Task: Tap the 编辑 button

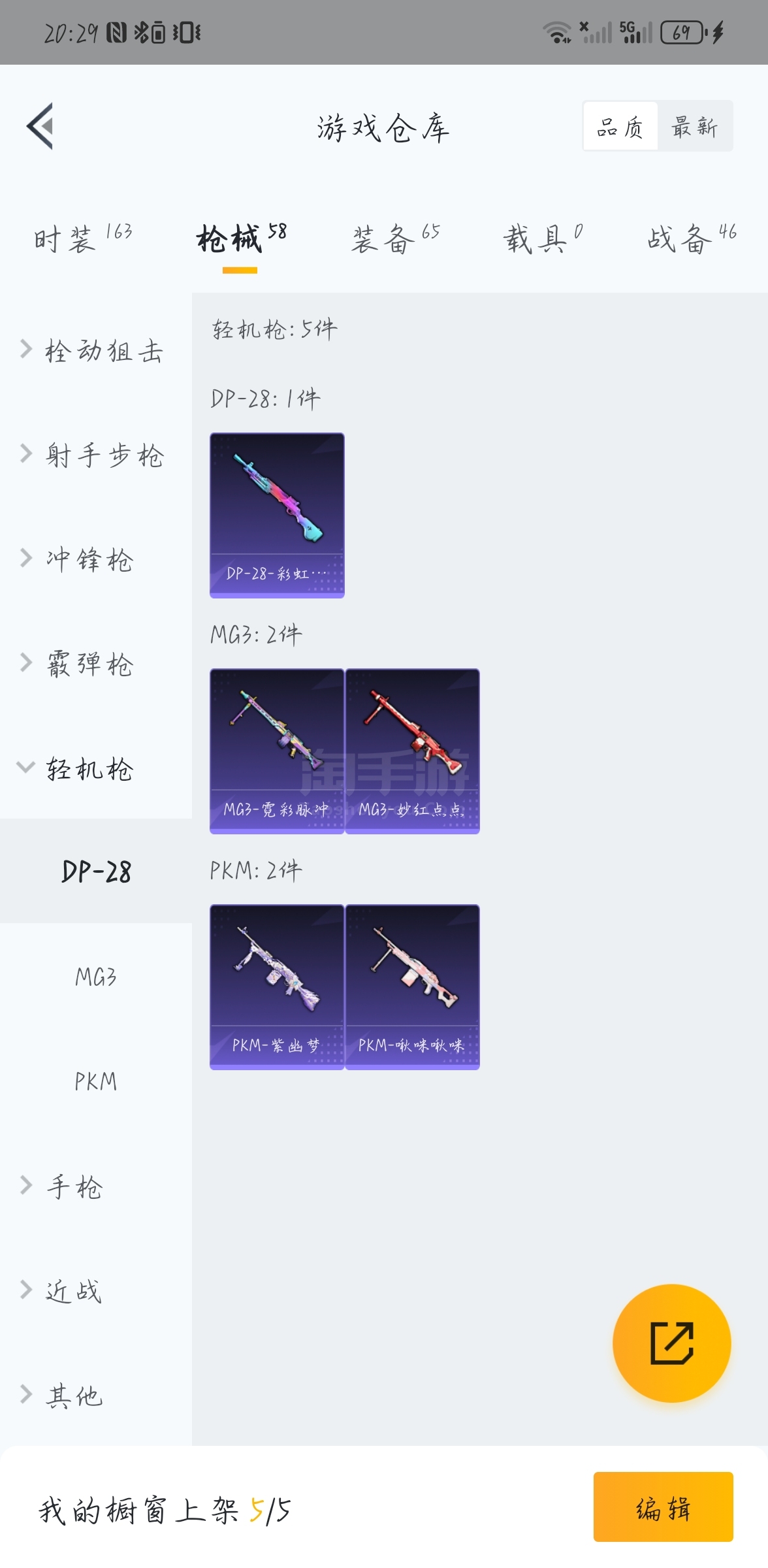Action: [663, 1507]
